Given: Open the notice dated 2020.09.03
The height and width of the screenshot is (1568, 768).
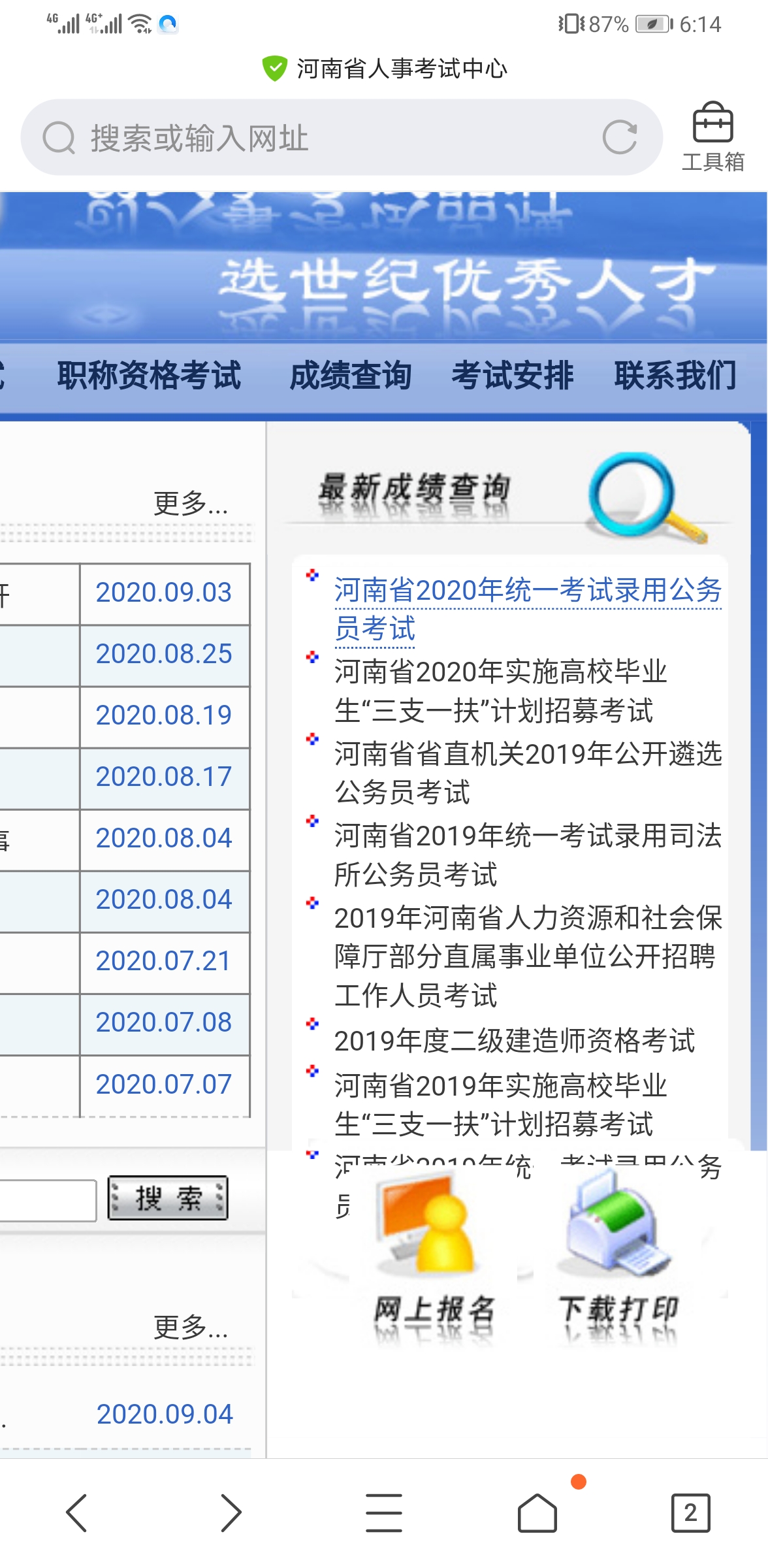Looking at the screenshot, I should click(164, 593).
